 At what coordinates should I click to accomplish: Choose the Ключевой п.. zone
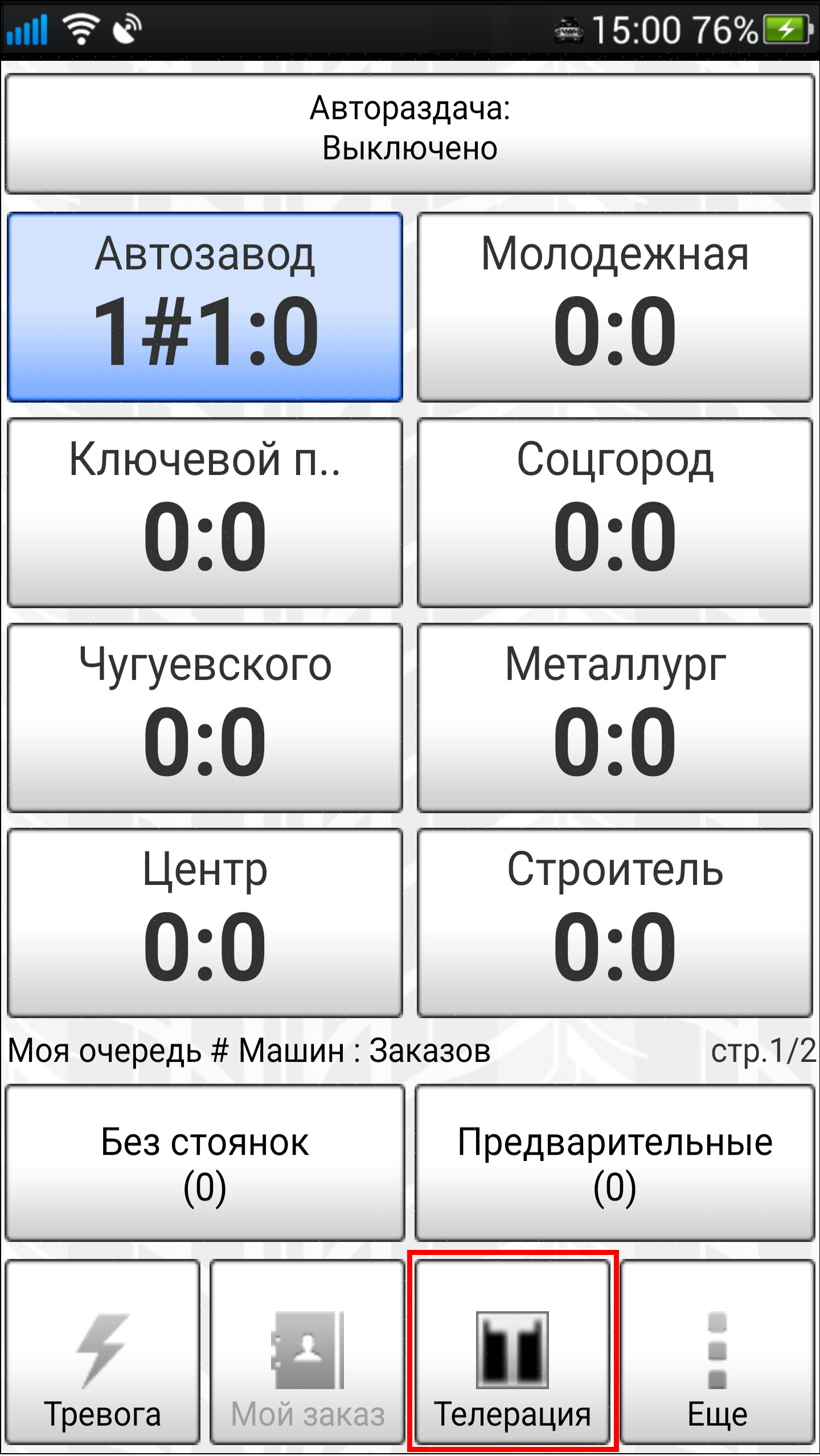point(205,512)
